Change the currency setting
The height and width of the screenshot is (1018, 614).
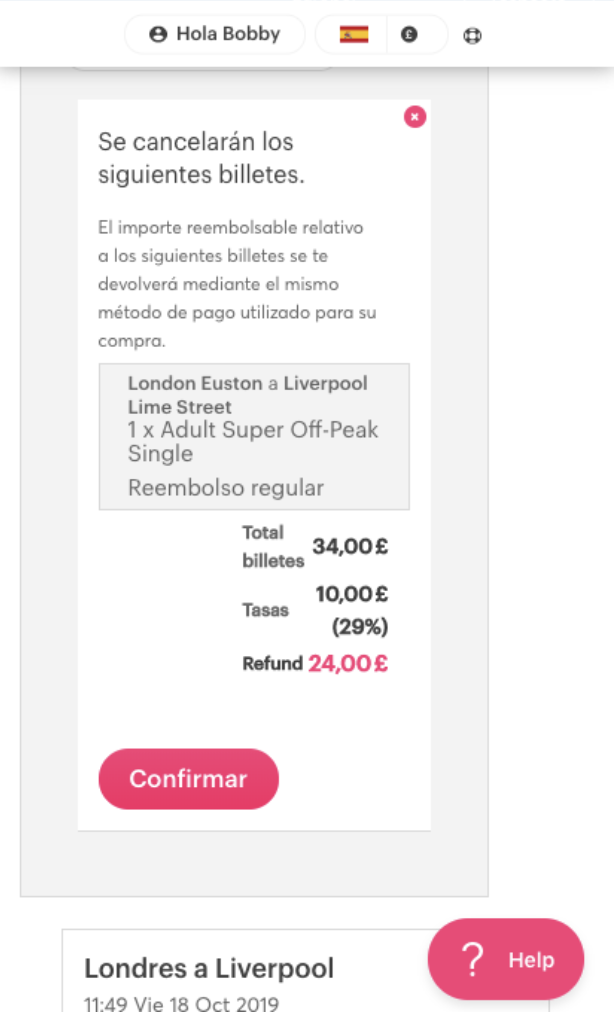click(409, 34)
